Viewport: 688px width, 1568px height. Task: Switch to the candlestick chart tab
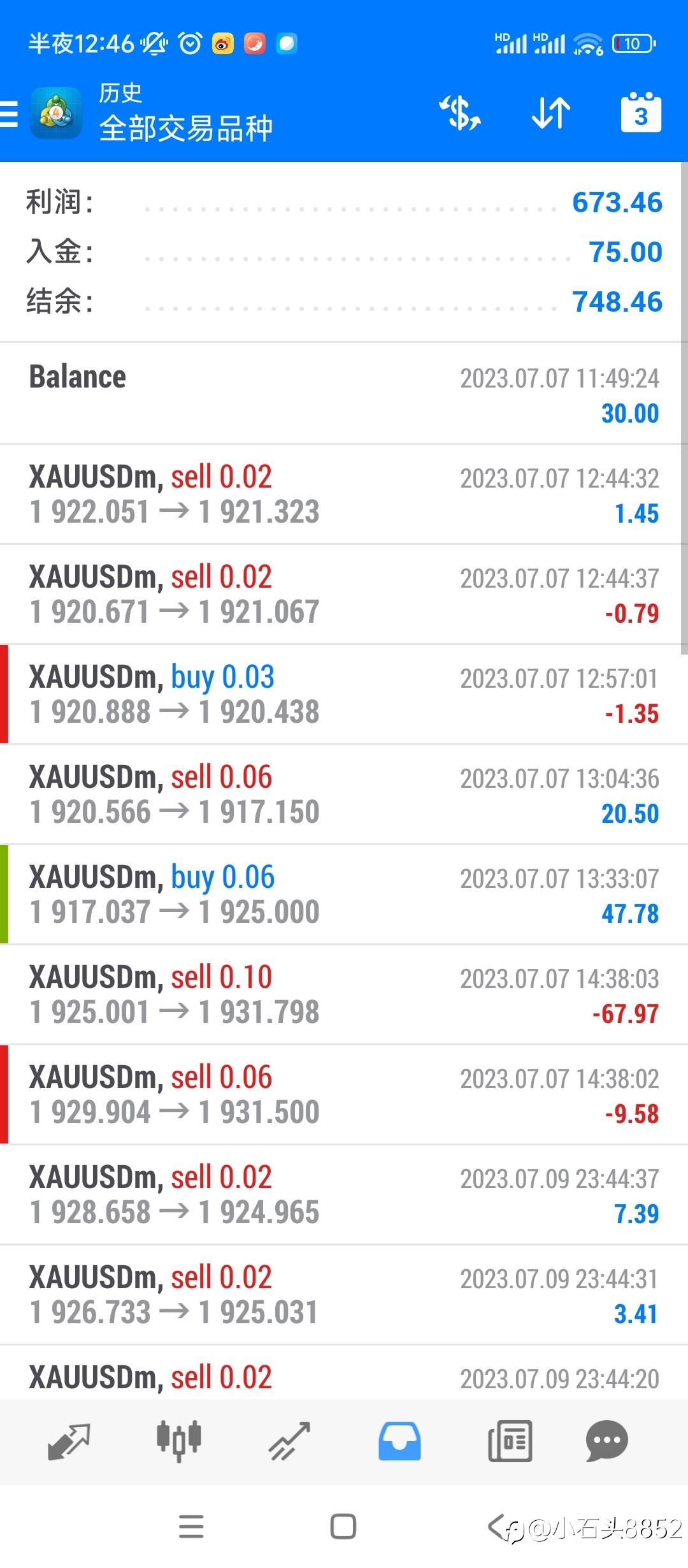pos(179,1442)
